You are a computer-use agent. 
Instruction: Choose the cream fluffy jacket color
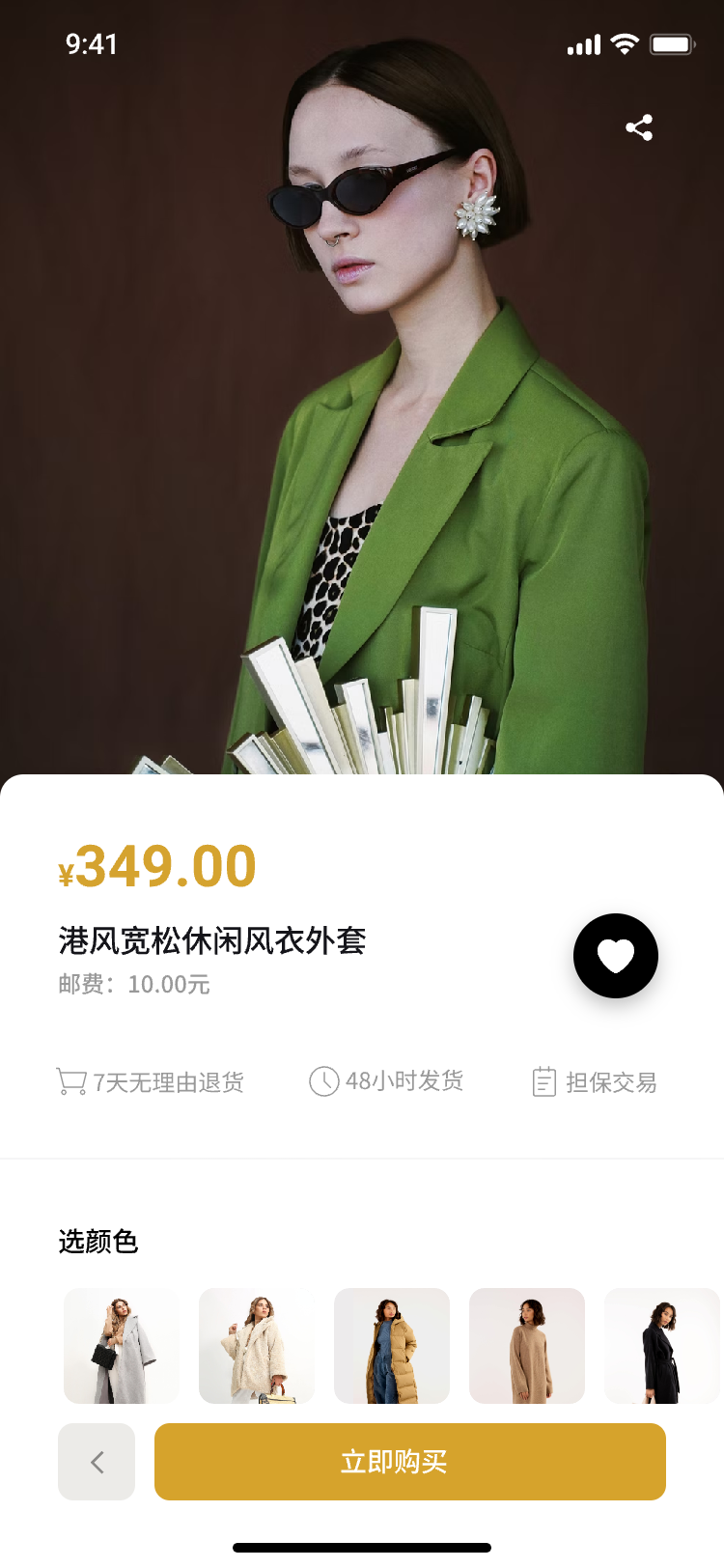click(257, 1345)
